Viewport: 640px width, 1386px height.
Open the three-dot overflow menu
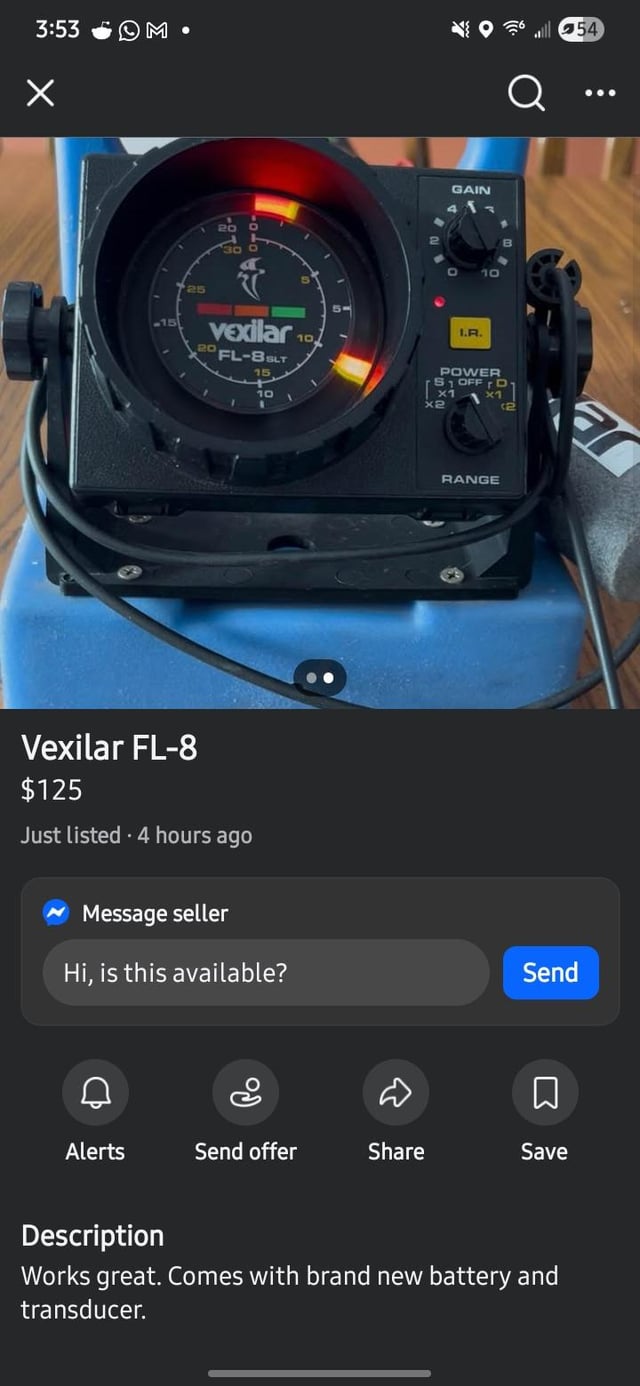point(600,93)
